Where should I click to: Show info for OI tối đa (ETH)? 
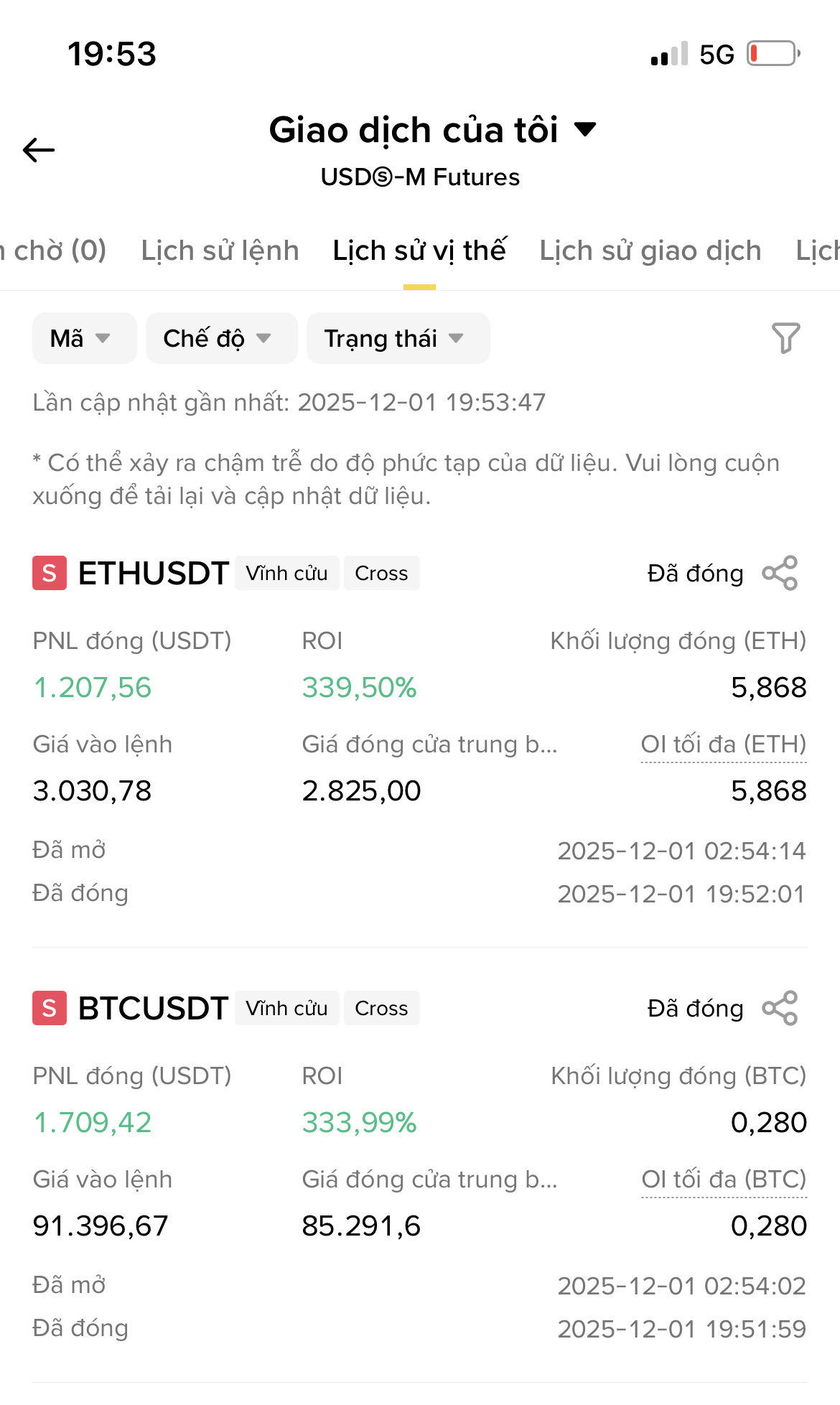723,744
